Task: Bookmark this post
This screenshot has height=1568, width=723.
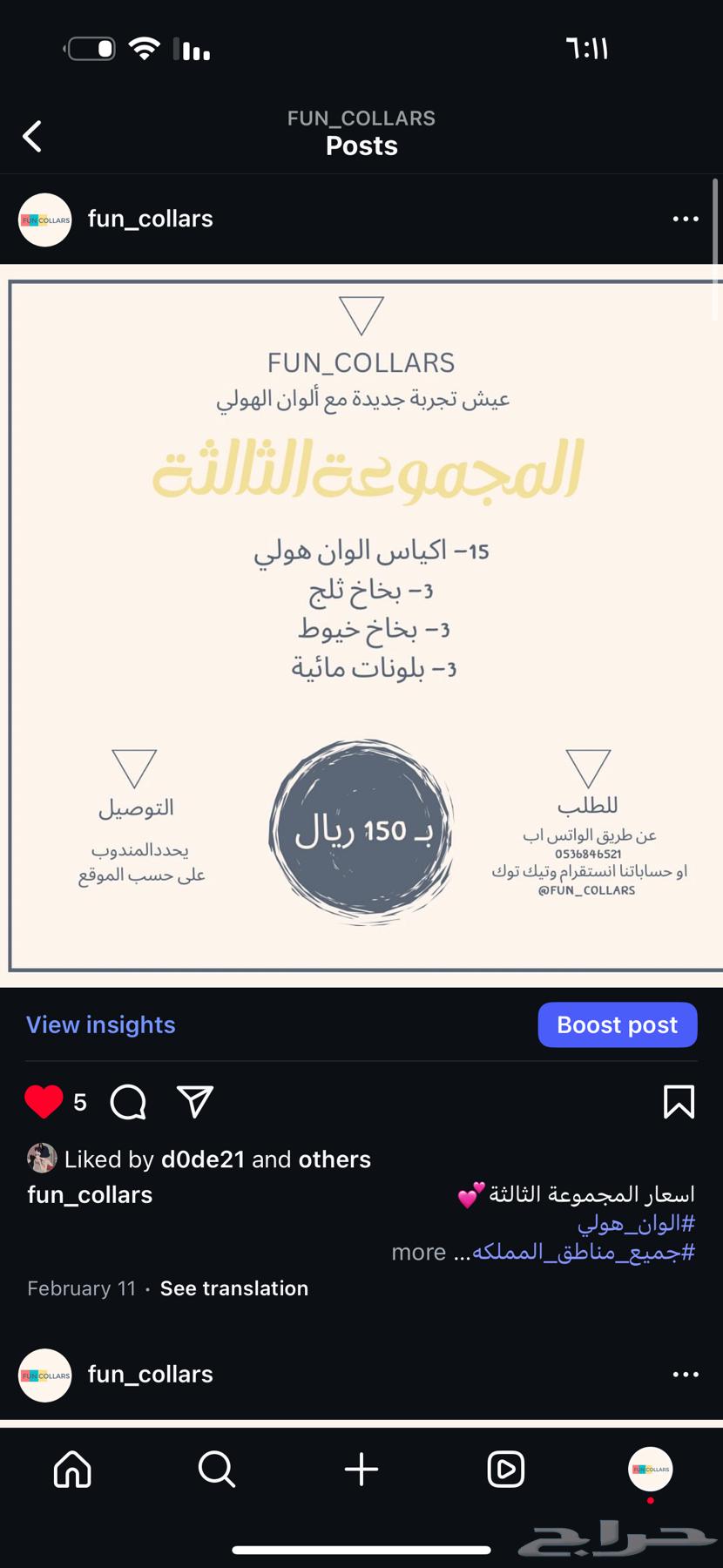Action: [679, 1102]
